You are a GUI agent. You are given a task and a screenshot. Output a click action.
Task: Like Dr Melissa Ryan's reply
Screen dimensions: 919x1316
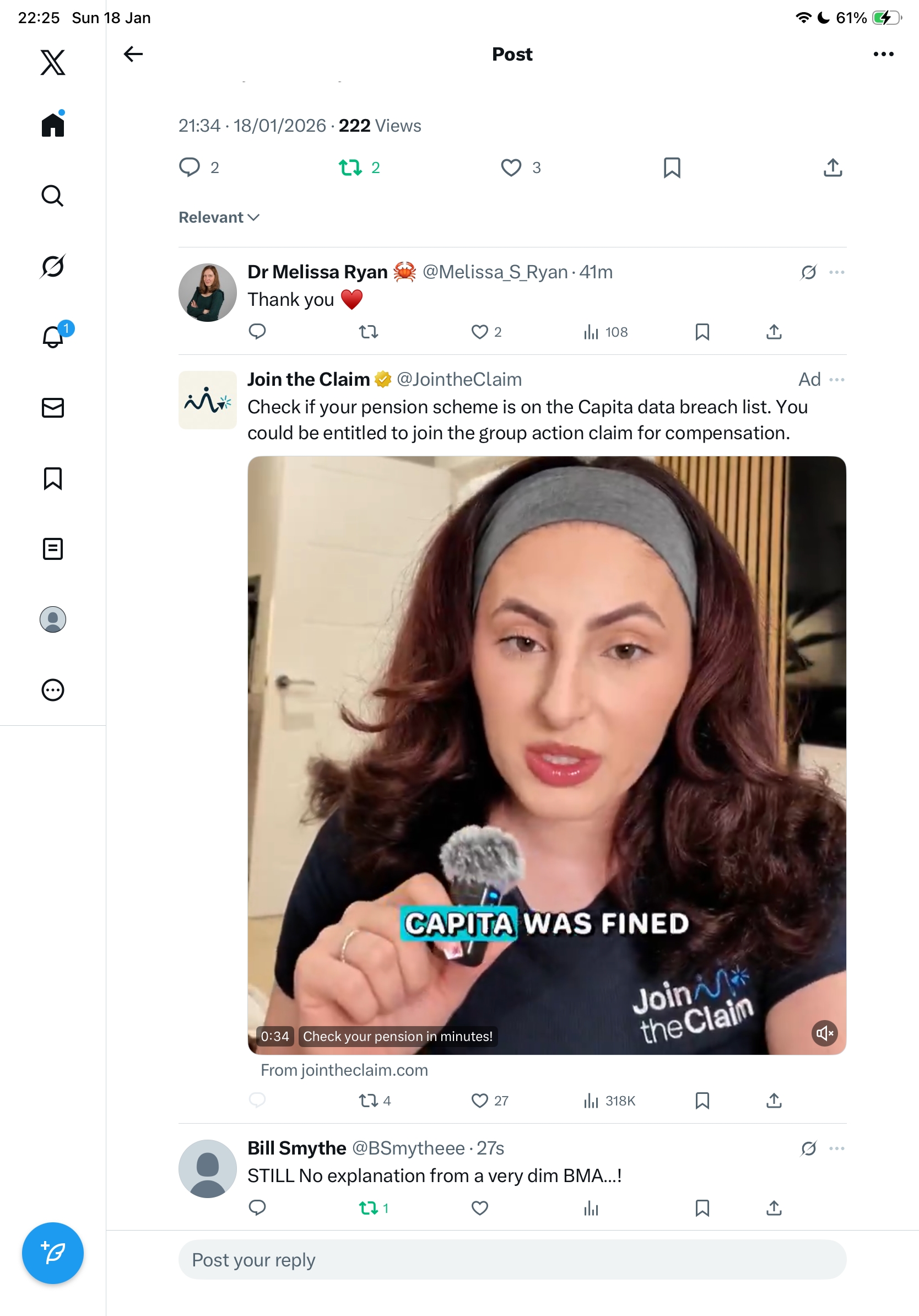click(479, 332)
